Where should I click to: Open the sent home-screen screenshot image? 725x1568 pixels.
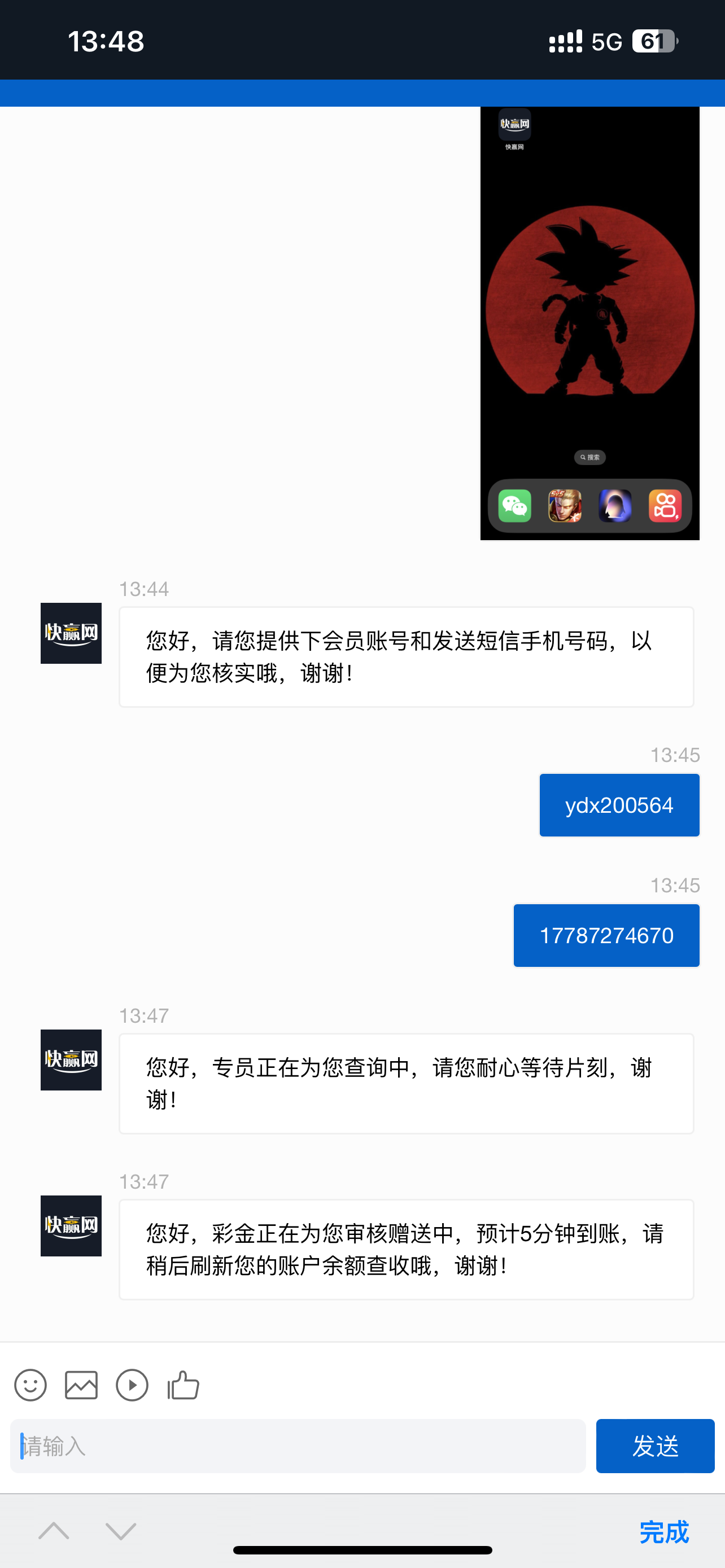(589, 323)
